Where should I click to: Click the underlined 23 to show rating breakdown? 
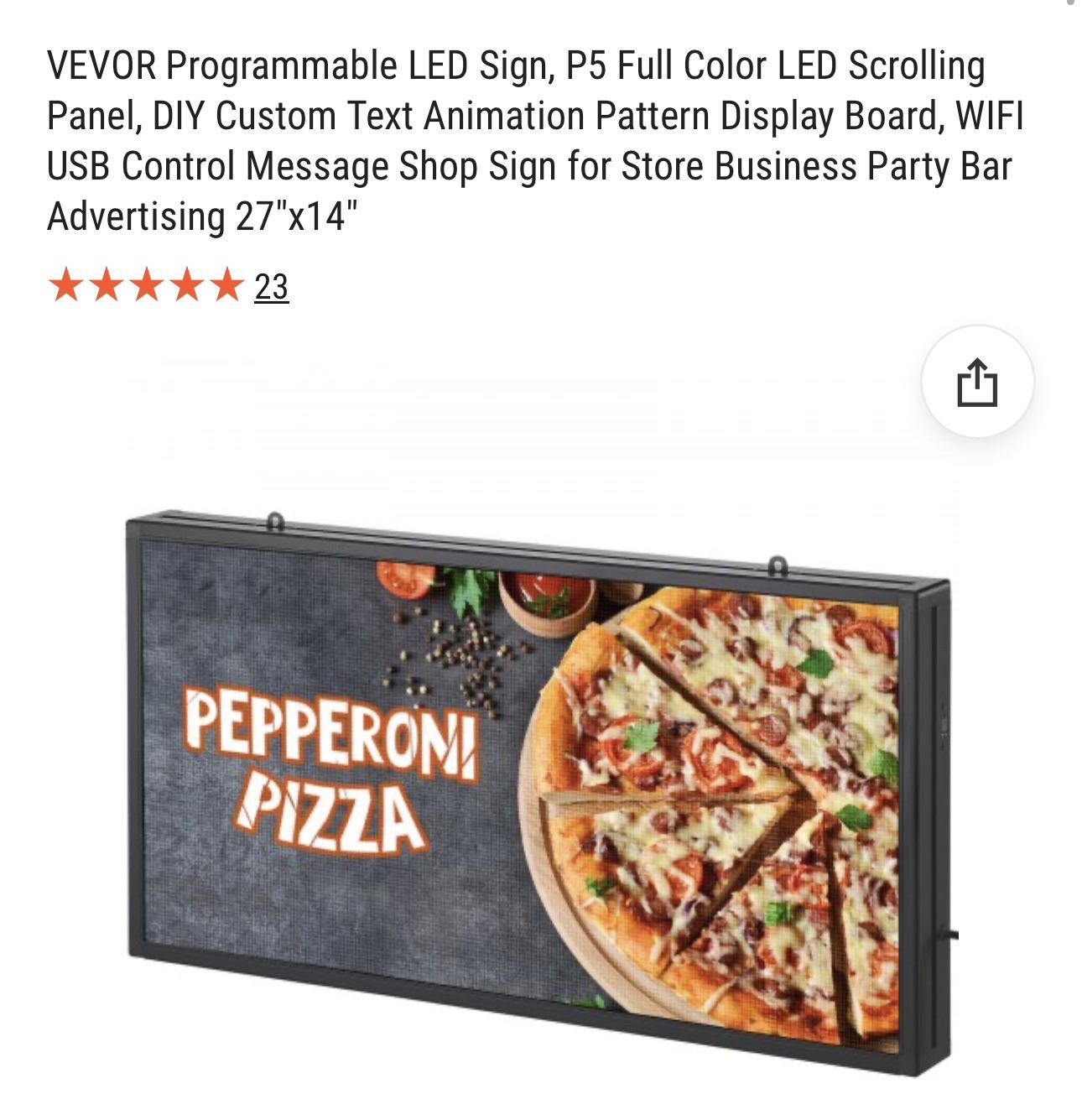[272, 288]
